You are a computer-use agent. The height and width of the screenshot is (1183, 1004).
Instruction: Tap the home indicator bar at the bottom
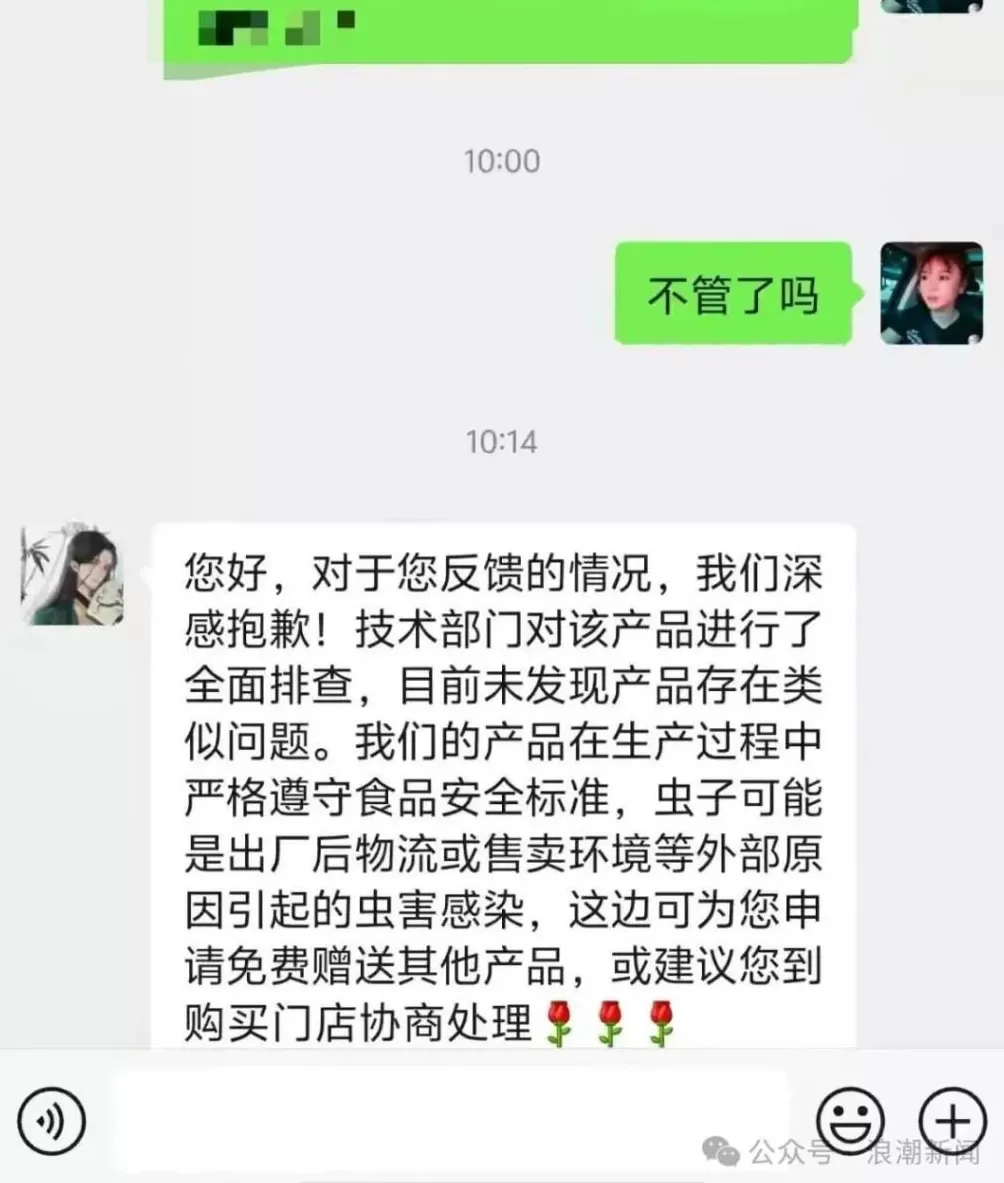(x=501, y=1177)
